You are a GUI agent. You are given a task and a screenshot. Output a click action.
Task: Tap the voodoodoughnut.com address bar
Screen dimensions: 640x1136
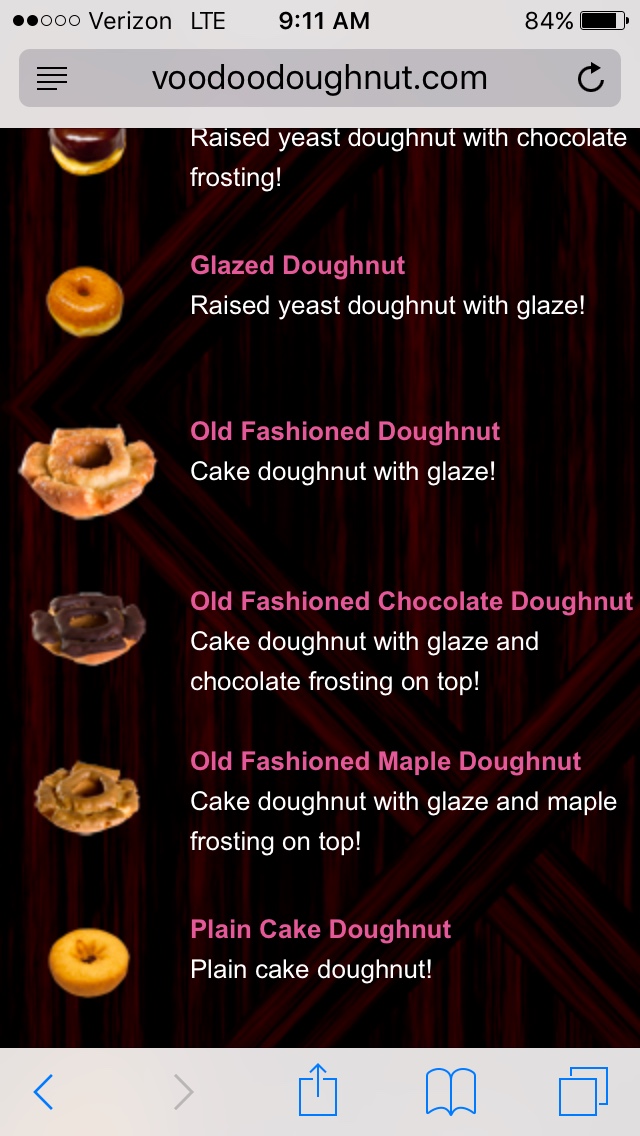pos(320,78)
